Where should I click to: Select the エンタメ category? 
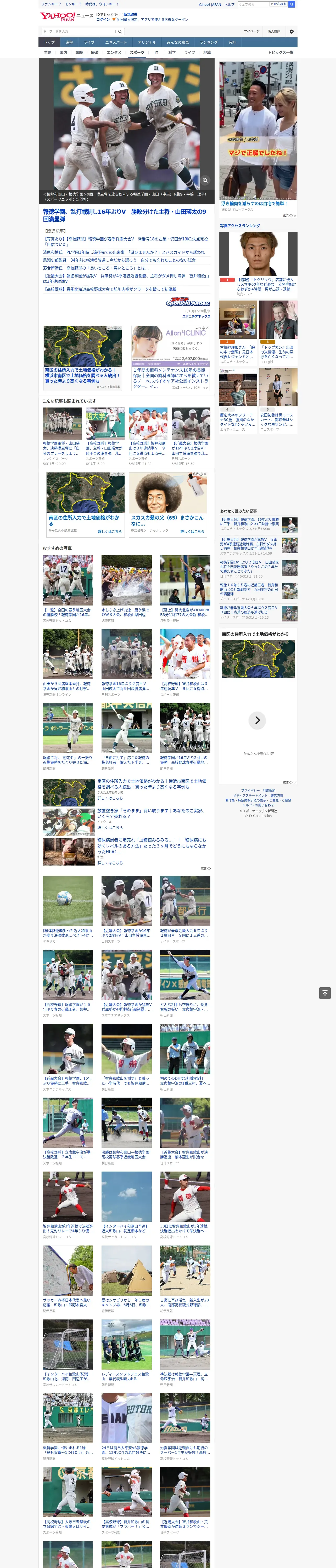pyautogui.click(x=114, y=52)
